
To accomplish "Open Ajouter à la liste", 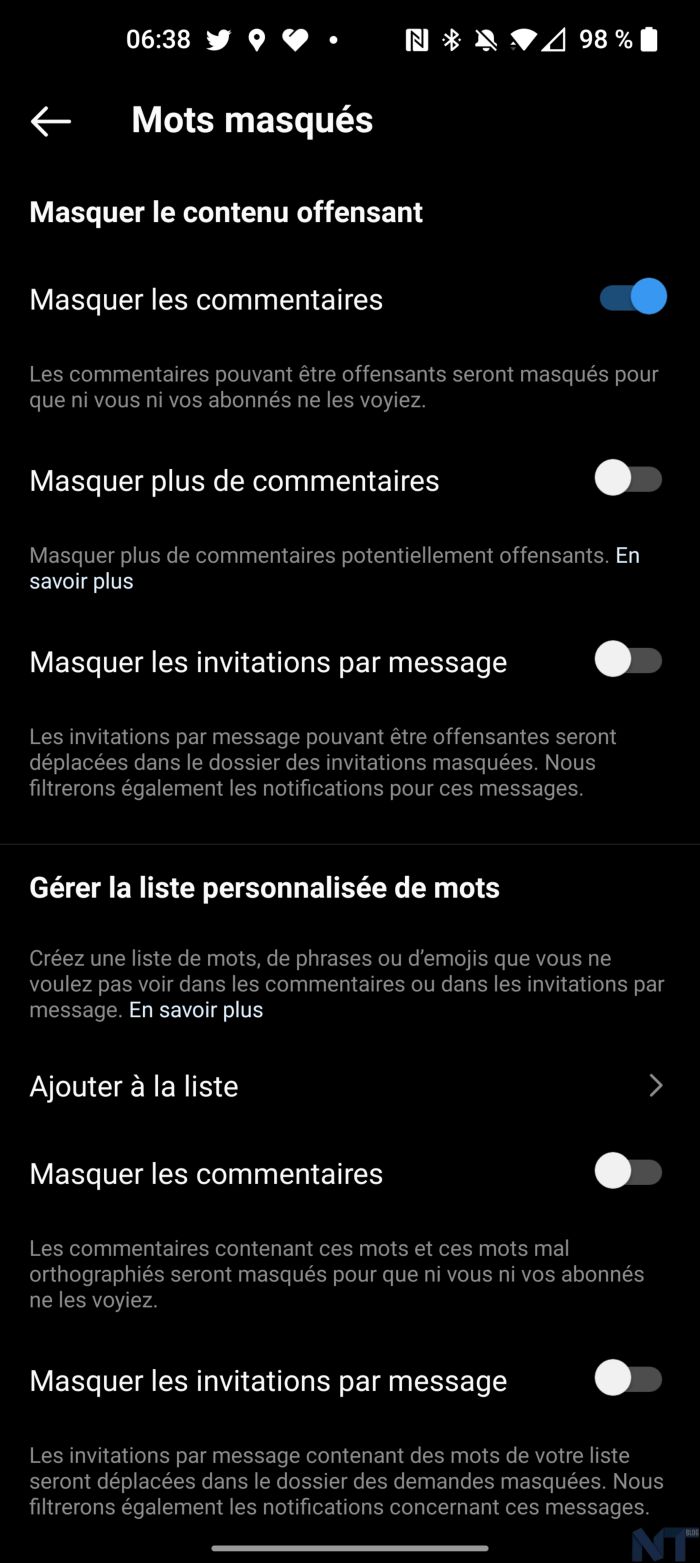I will pos(346,1086).
